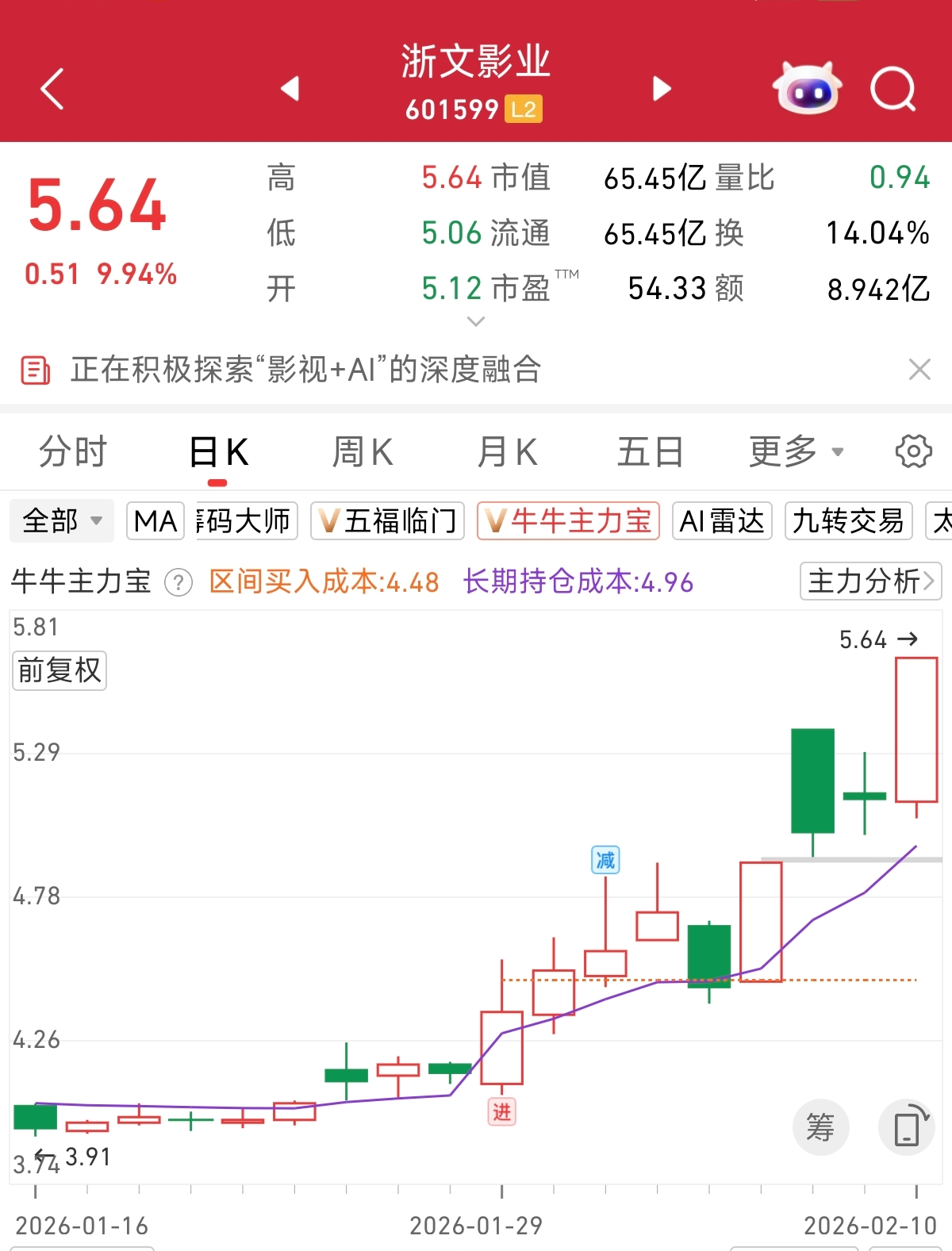Image resolution: width=952 pixels, height=1251 pixels.
Task: Switch to the 月K chart tab
Action: click(508, 453)
